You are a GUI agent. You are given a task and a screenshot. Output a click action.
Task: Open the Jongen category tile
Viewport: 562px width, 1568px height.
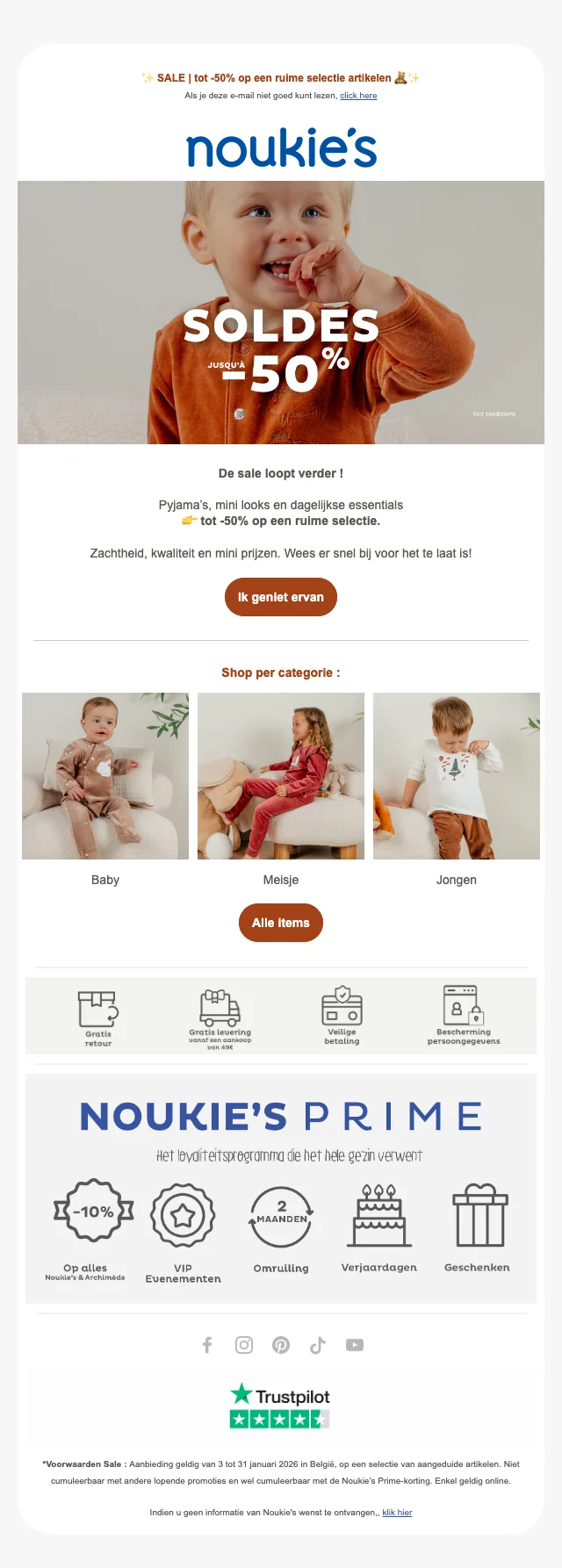pyautogui.click(x=457, y=776)
